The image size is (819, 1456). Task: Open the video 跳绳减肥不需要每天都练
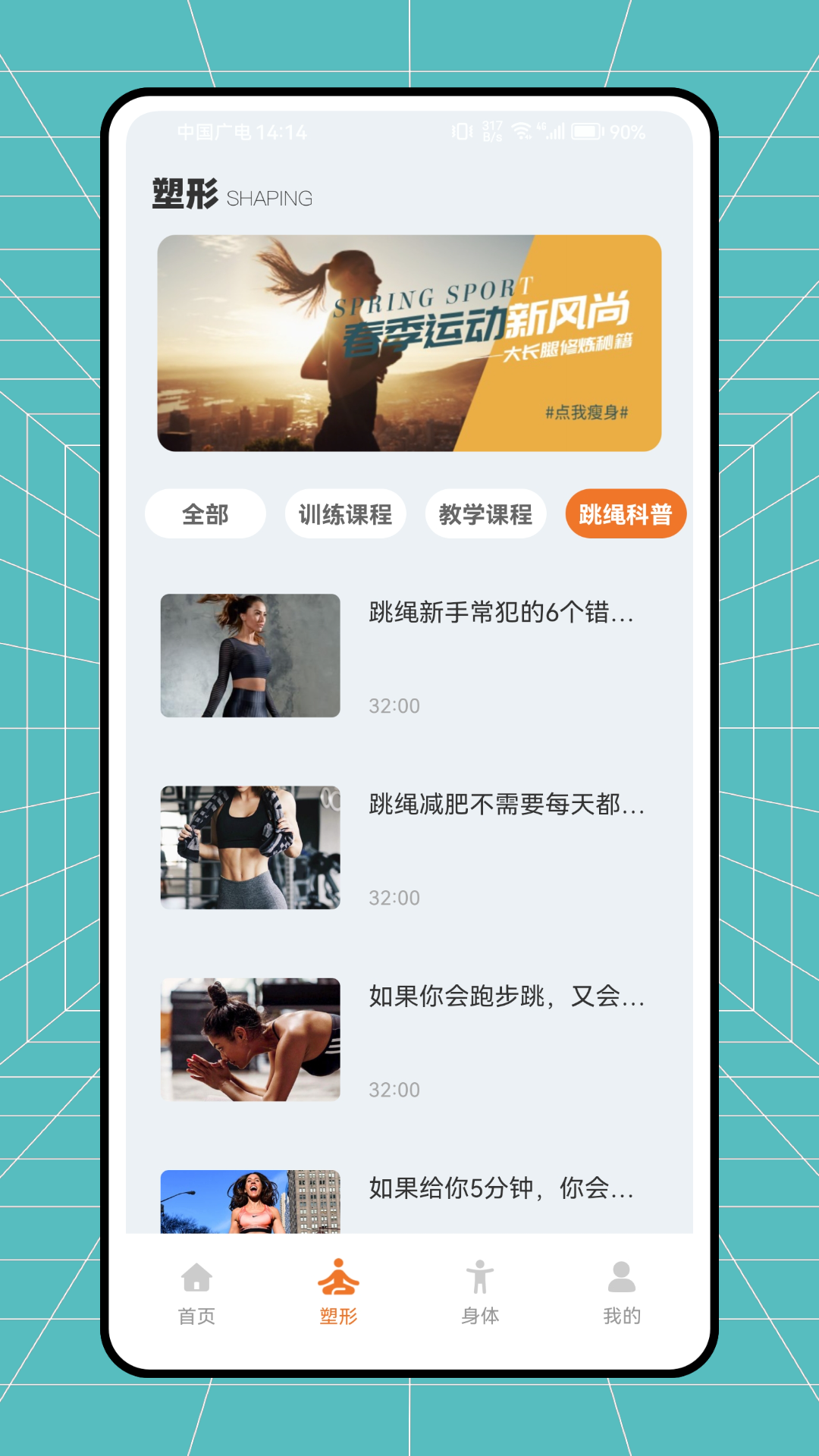505,809
